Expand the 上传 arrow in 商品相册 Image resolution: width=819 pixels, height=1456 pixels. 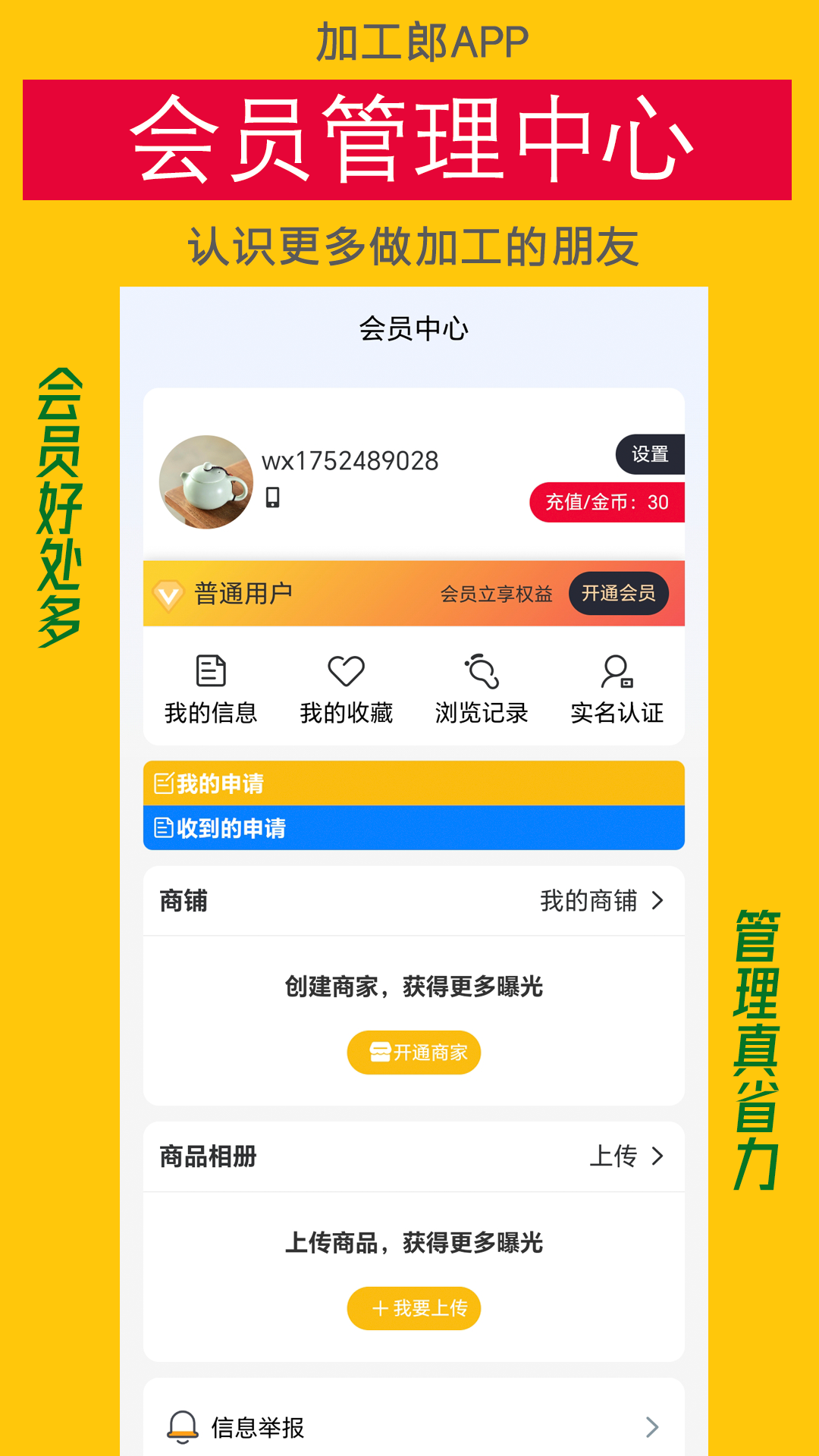[657, 1157]
